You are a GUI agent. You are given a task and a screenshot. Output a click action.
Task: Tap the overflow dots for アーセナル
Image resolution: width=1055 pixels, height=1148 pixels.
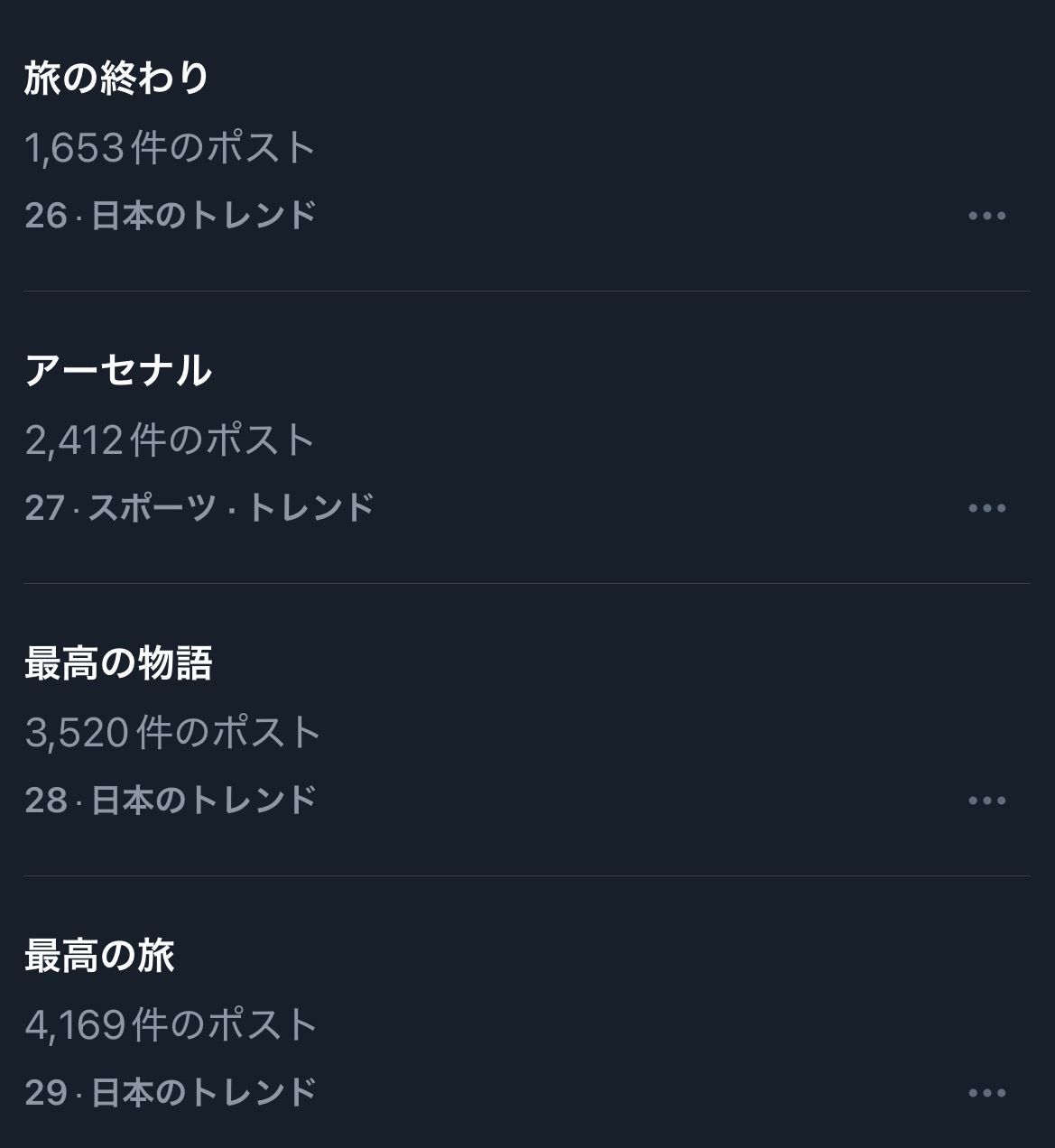[x=986, y=508]
